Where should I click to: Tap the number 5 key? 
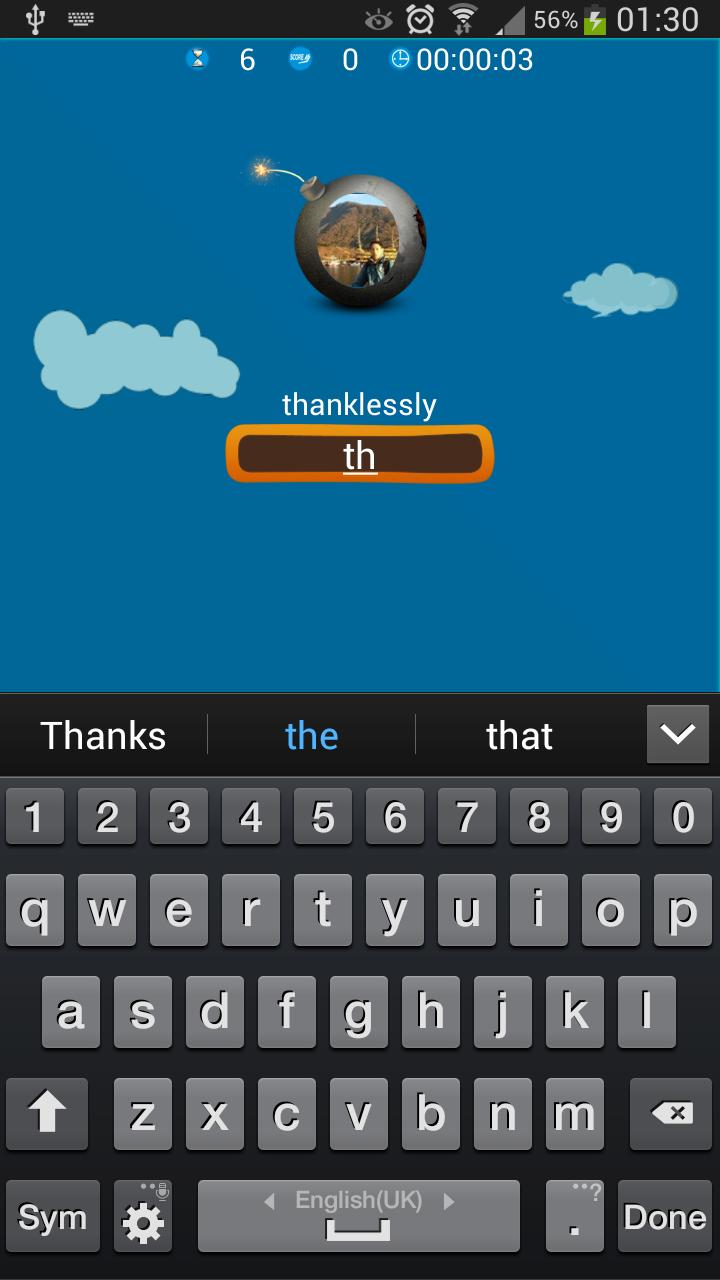click(x=323, y=817)
